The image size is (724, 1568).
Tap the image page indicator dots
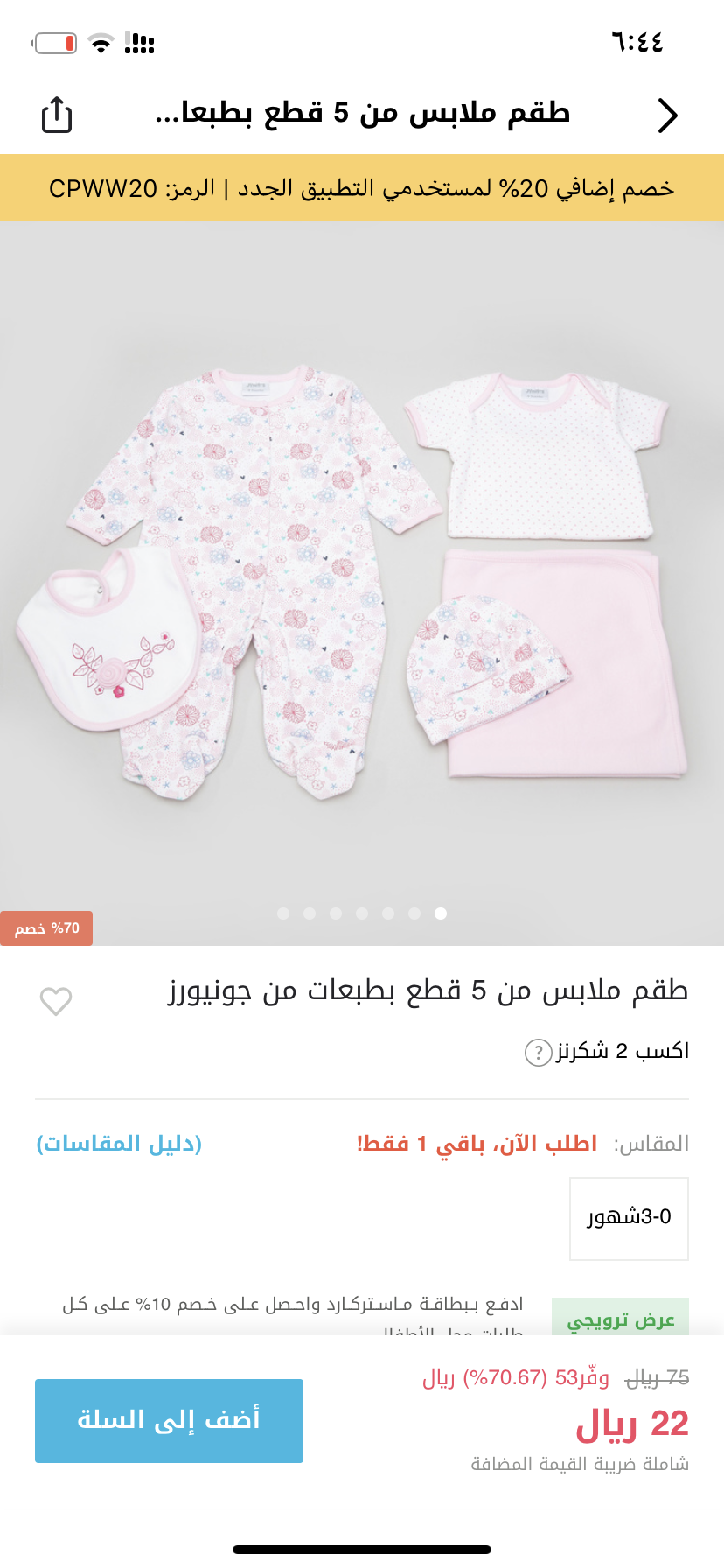tap(362, 913)
